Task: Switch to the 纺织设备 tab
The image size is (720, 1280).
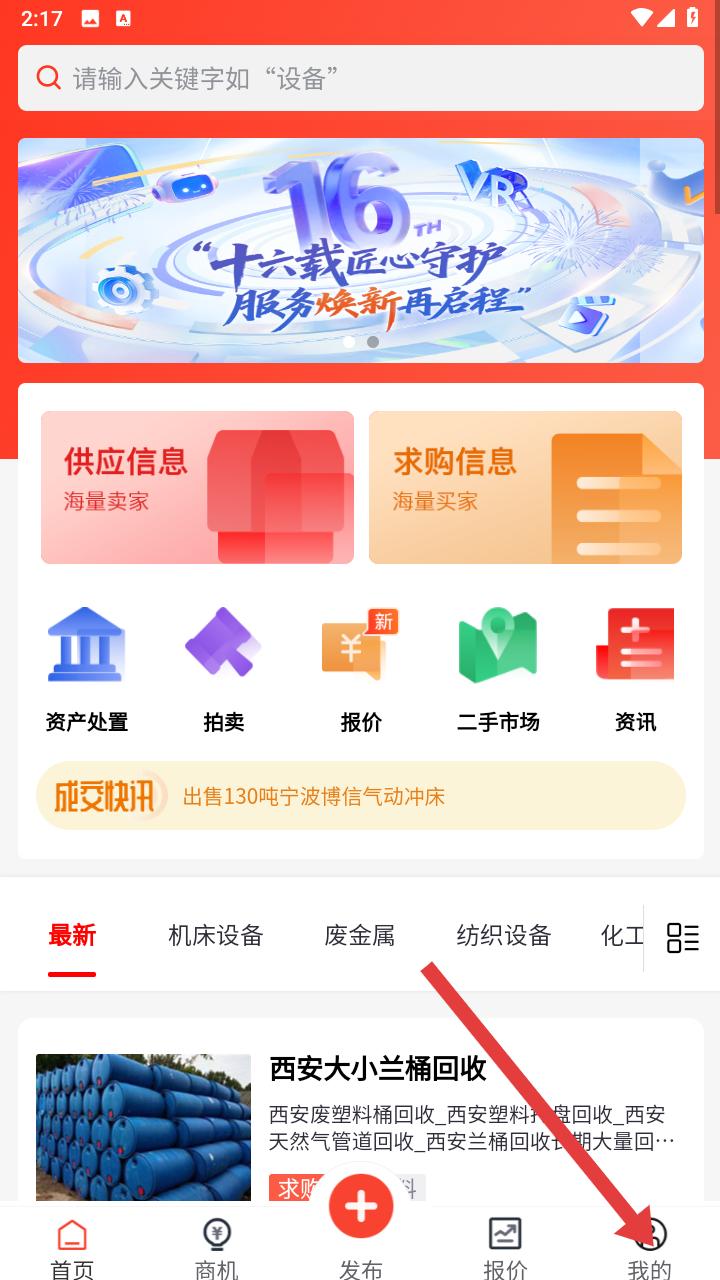Action: pyautogui.click(x=504, y=936)
